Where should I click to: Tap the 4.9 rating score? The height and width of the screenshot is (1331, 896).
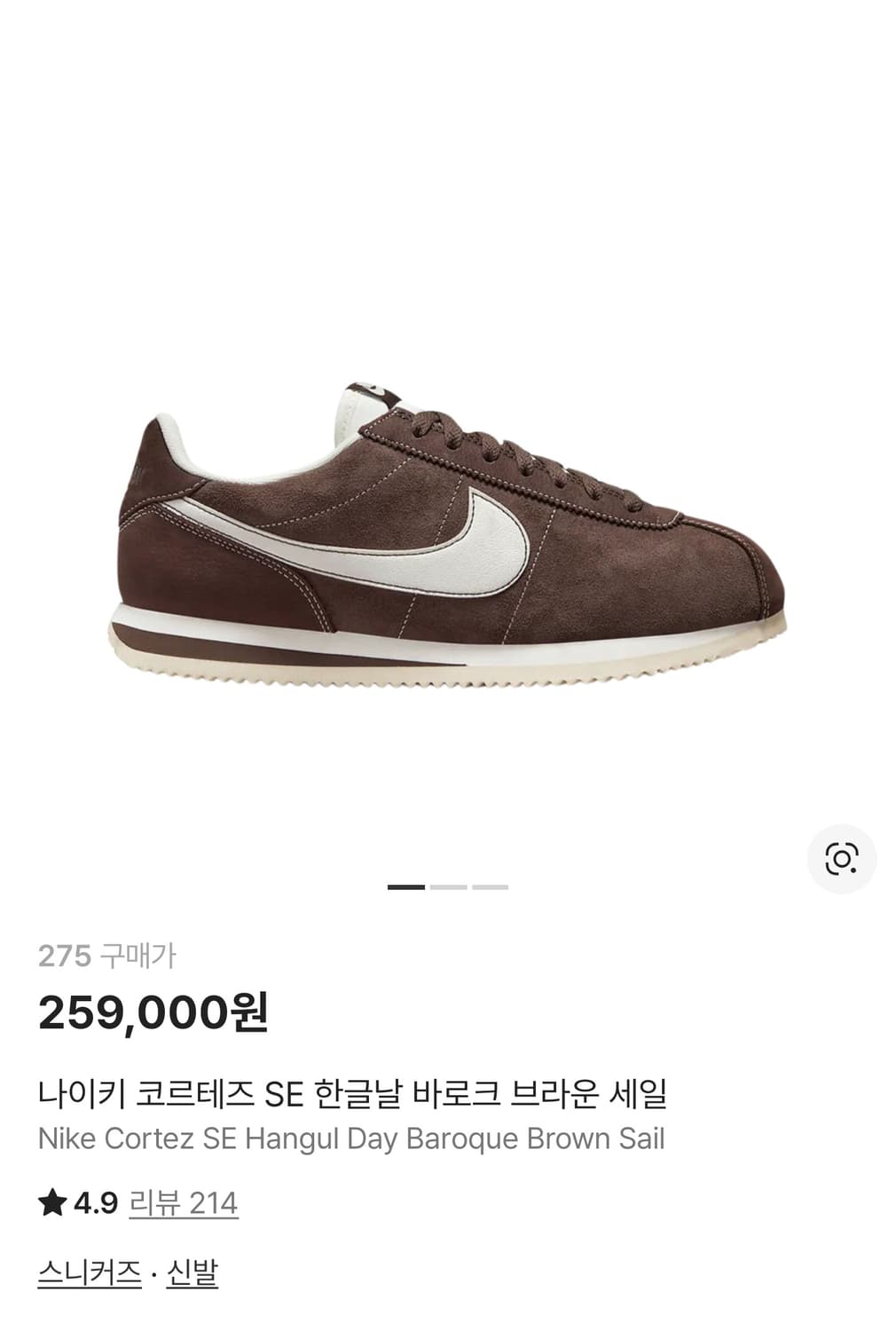(95, 1204)
